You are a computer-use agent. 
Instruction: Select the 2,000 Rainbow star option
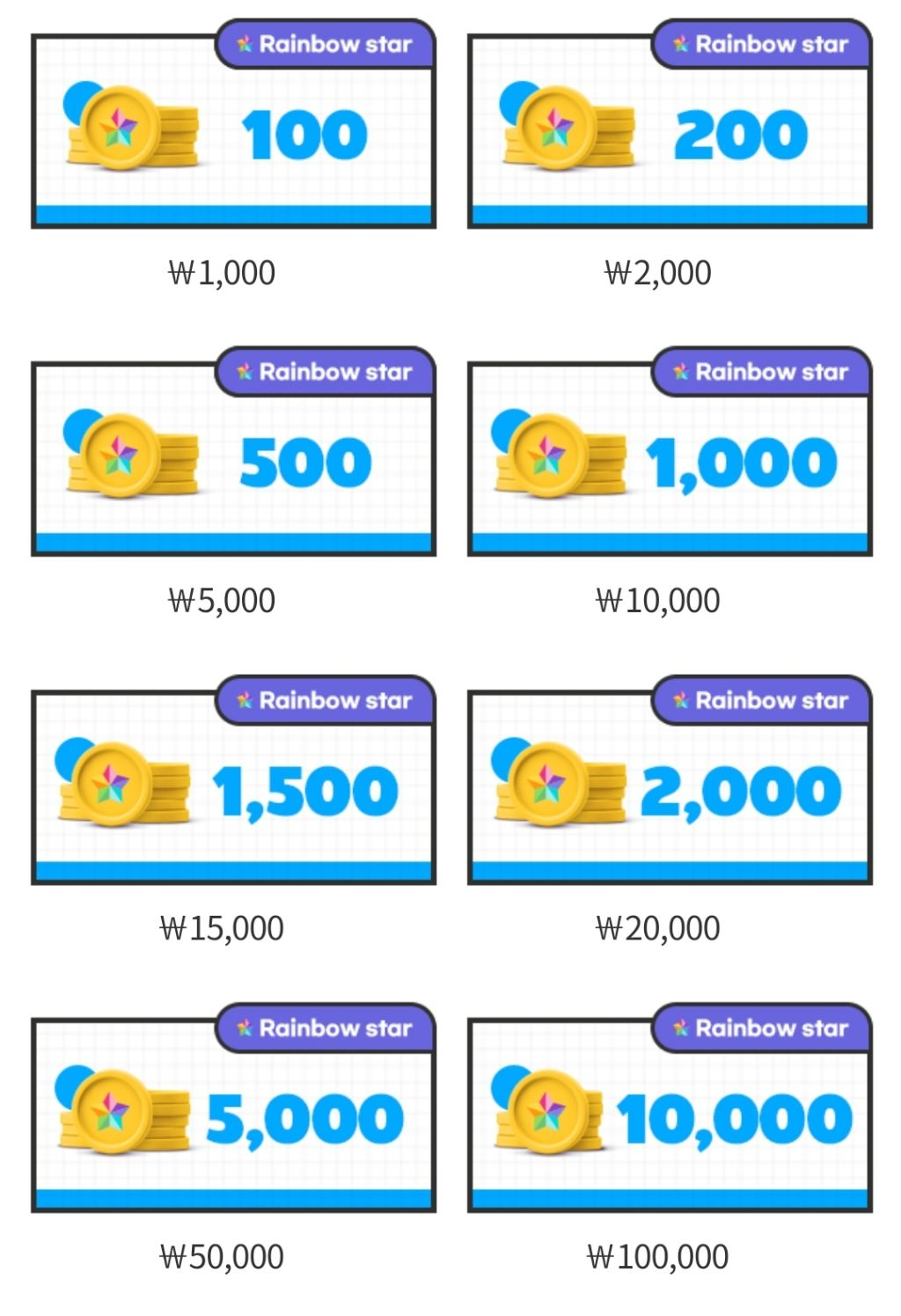670,788
